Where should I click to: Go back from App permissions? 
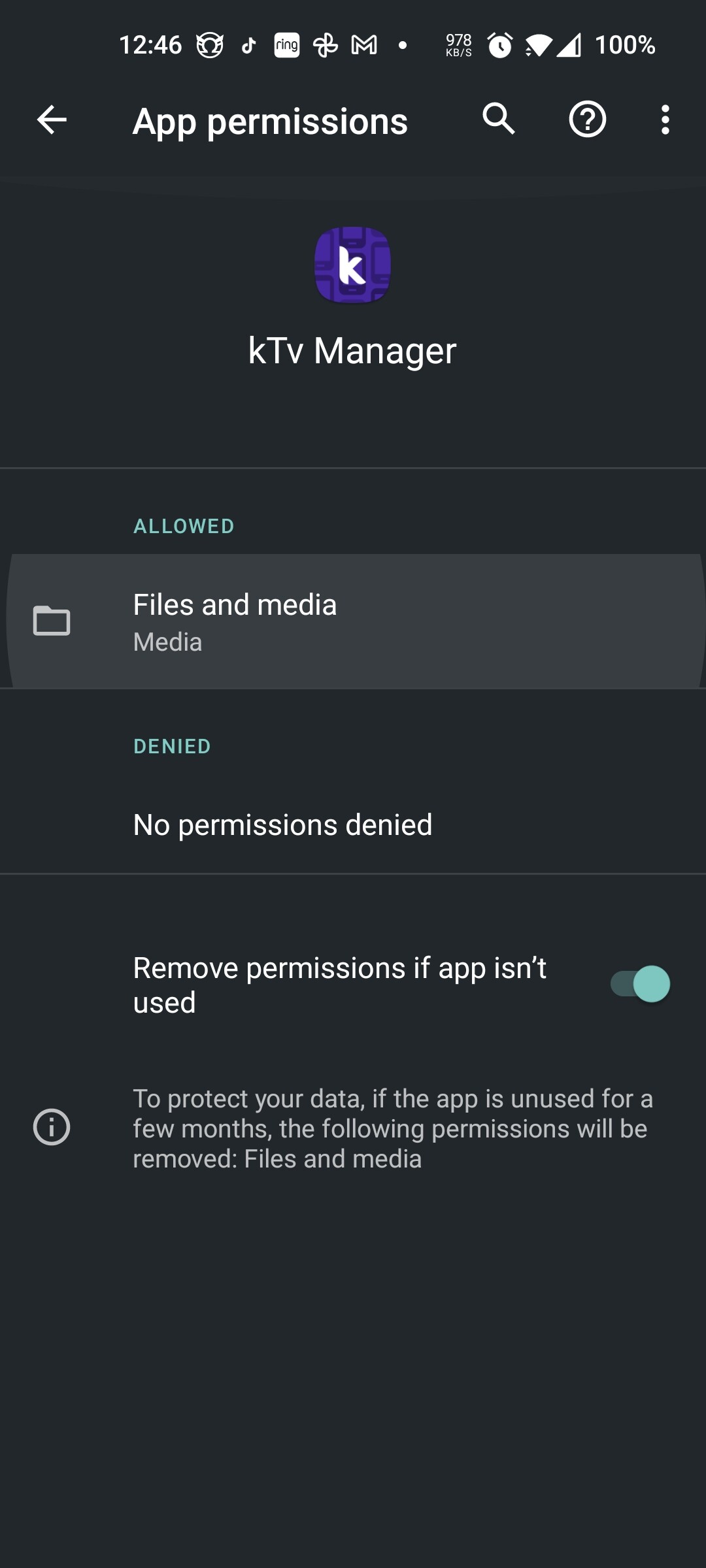(52, 120)
